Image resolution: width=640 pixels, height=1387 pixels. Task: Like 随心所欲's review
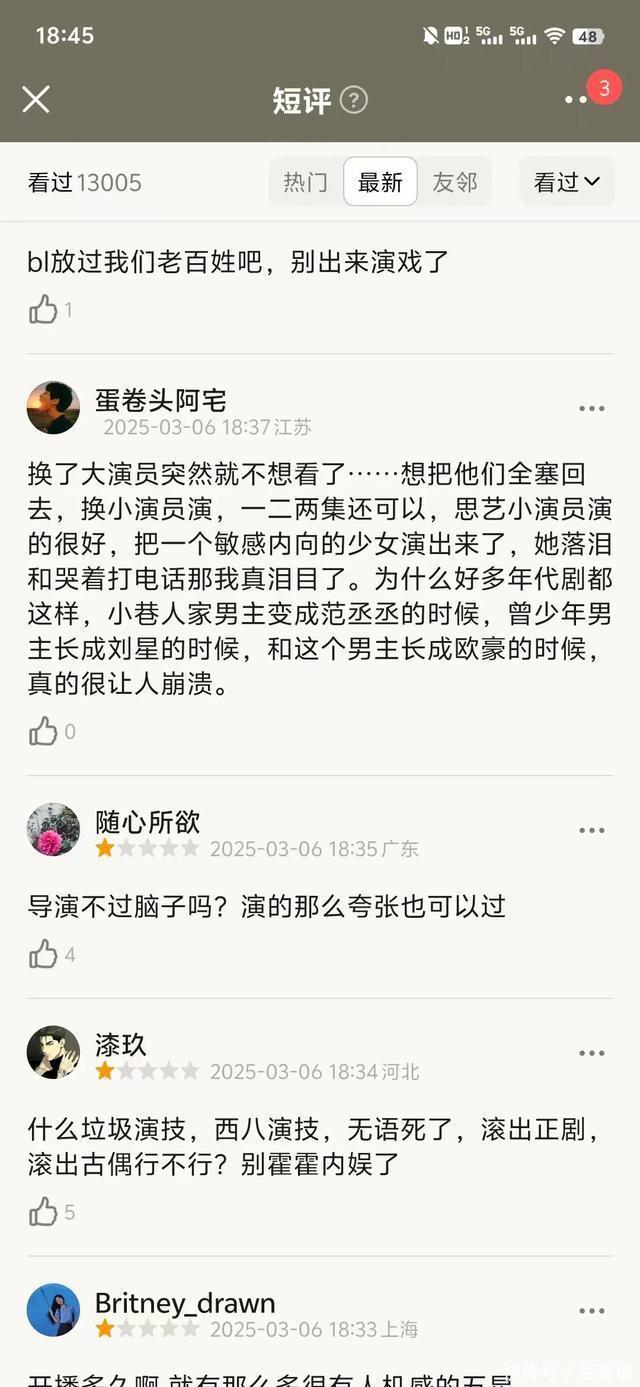(x=43, y=955)
